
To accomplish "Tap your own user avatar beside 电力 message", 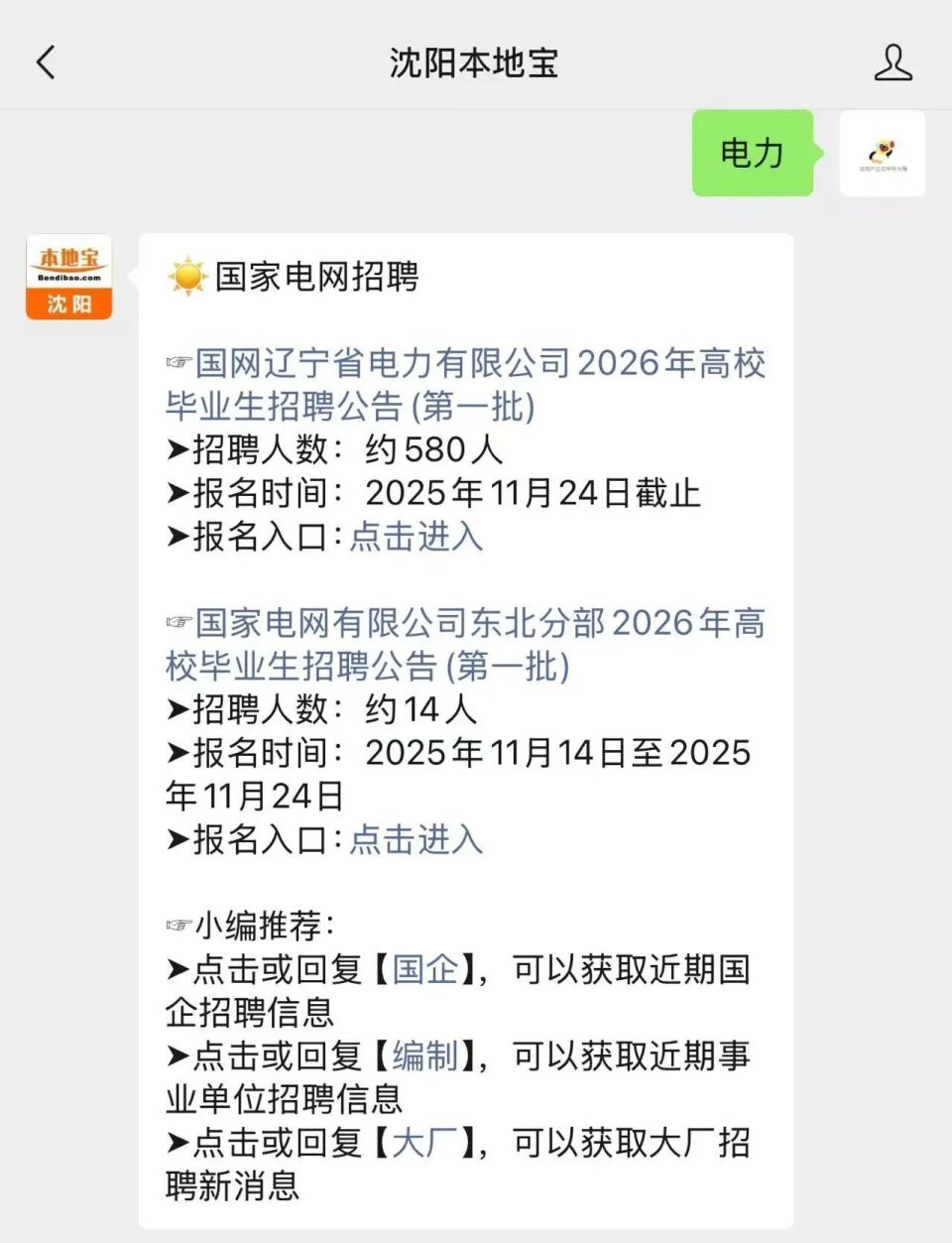I will pyautogui.click(x=882, y=155).
